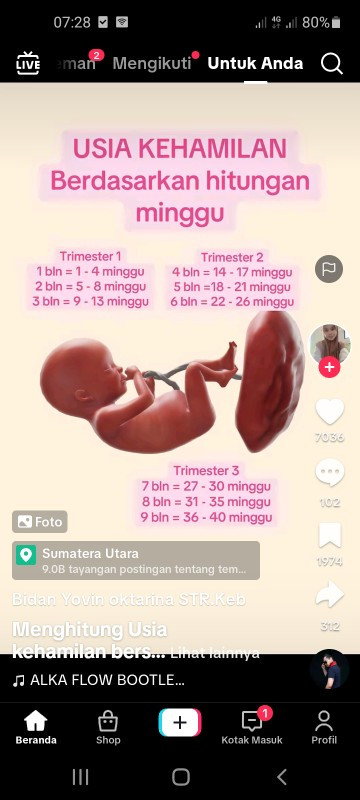Switch to the Mengikuti tab
The height and width of the screenshot is (800, 360).
click(x=152, y=64)
